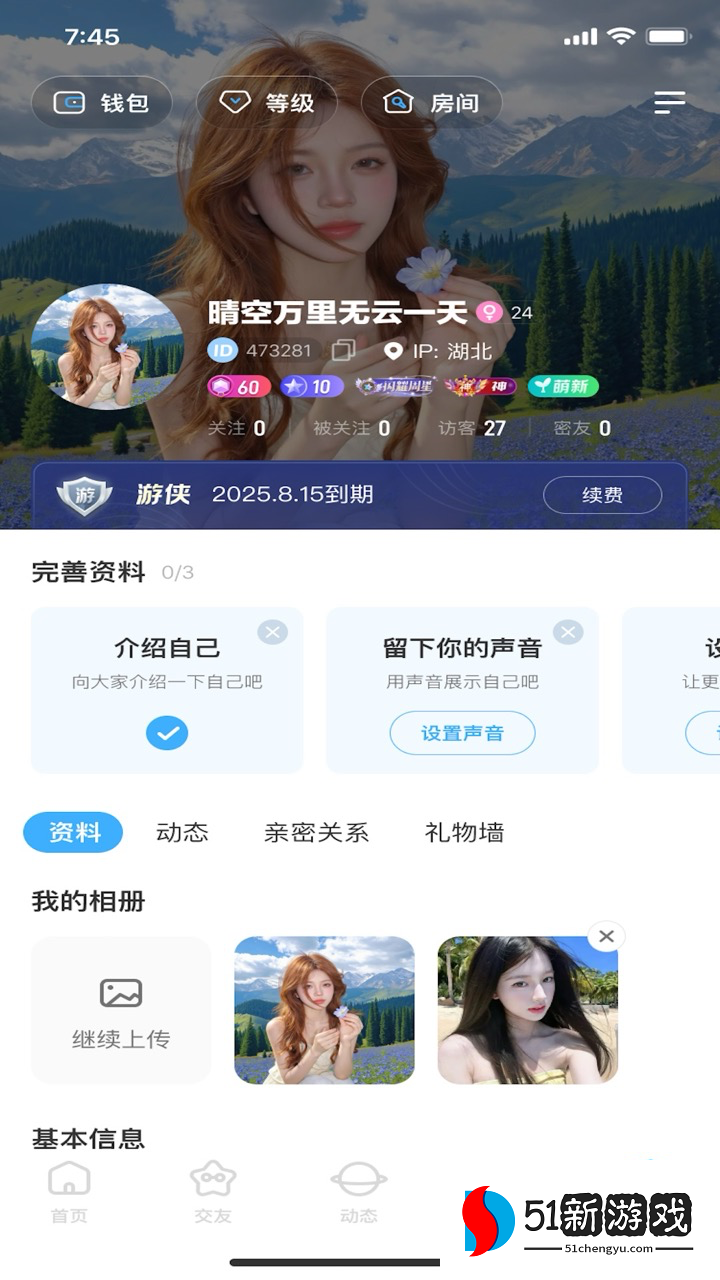This screenshot has width=720, height=1280.
Task: Copy the user ID 473281
Action: tap(344, 351)
